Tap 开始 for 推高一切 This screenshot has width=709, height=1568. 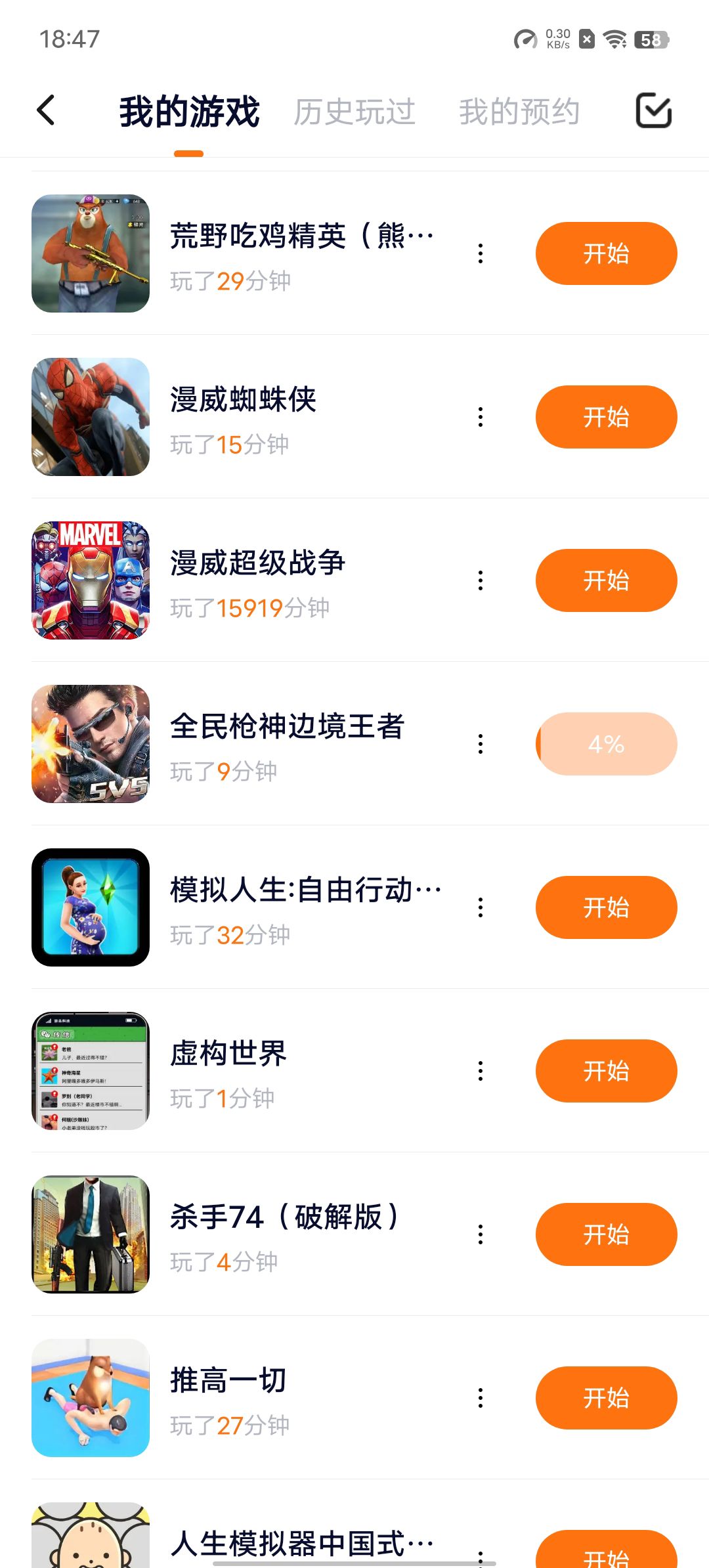tap(606, 1398)
